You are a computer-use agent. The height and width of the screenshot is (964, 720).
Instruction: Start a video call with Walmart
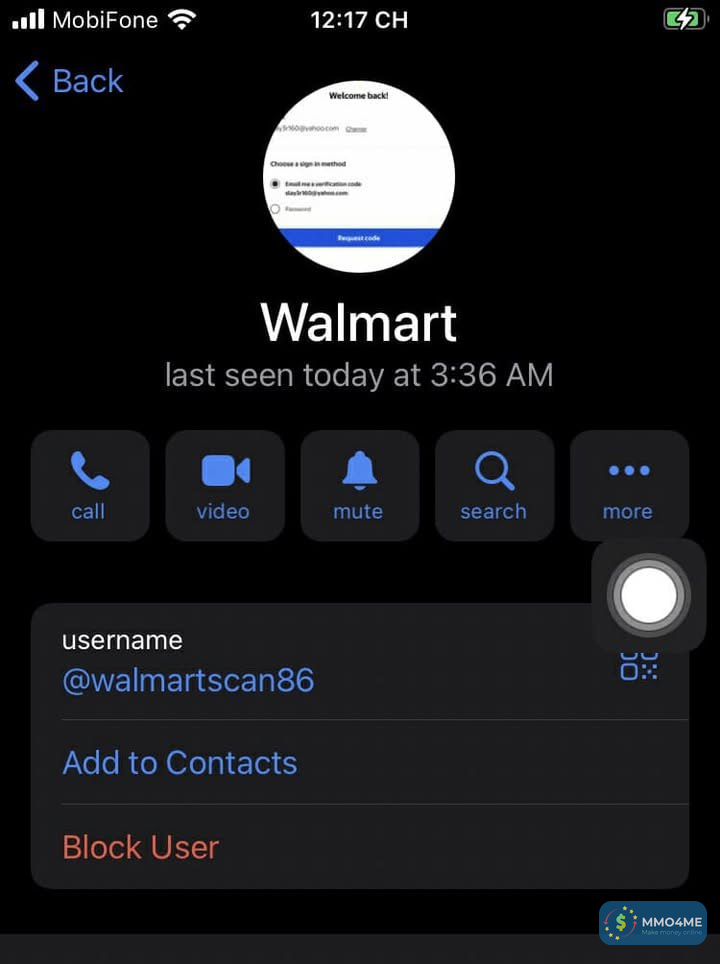click(x=224, y=486)
